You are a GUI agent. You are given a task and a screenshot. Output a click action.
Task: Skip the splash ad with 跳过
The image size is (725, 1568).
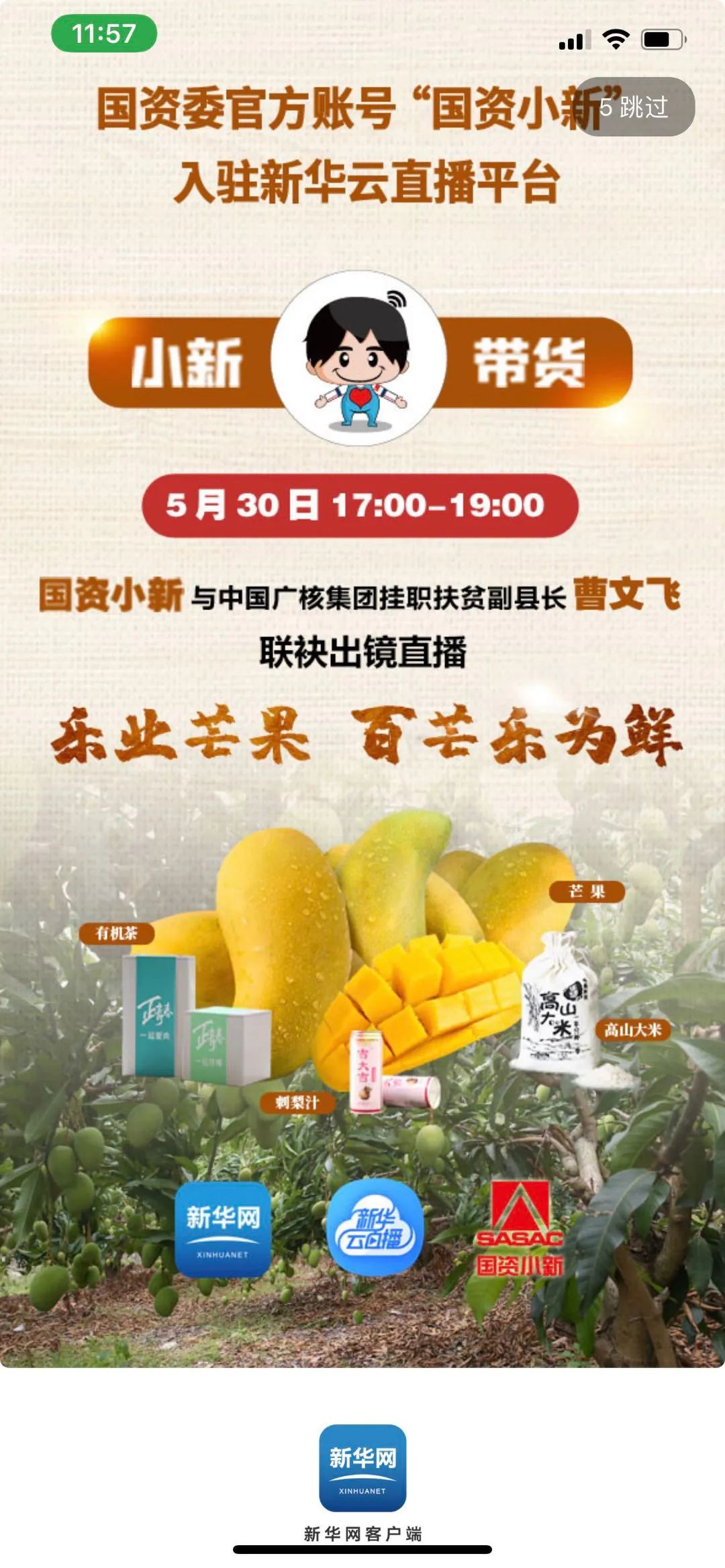coord(634,107)
